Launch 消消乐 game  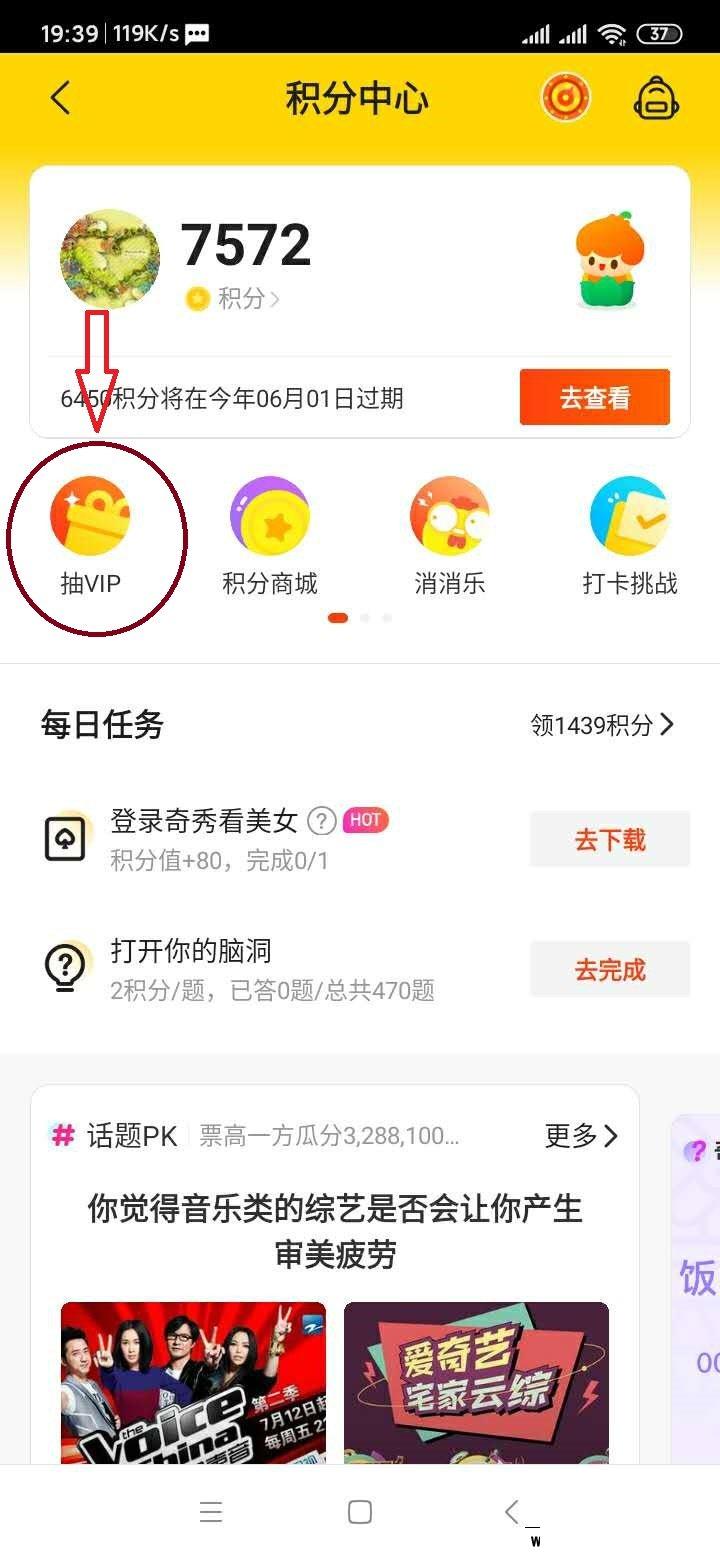pyautogui.click(x=450, y=537)
